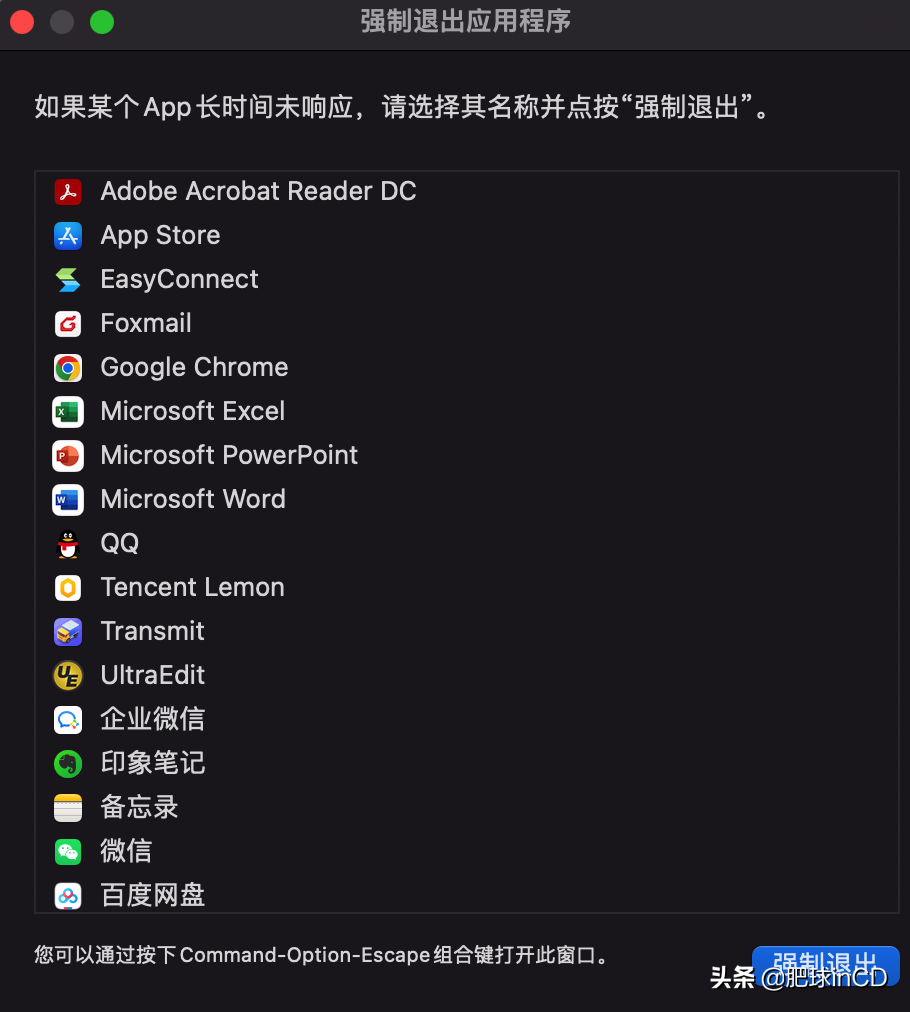The image size is (910, 1012).
Task: Select UltraEdit
Action: click(152, 675)
